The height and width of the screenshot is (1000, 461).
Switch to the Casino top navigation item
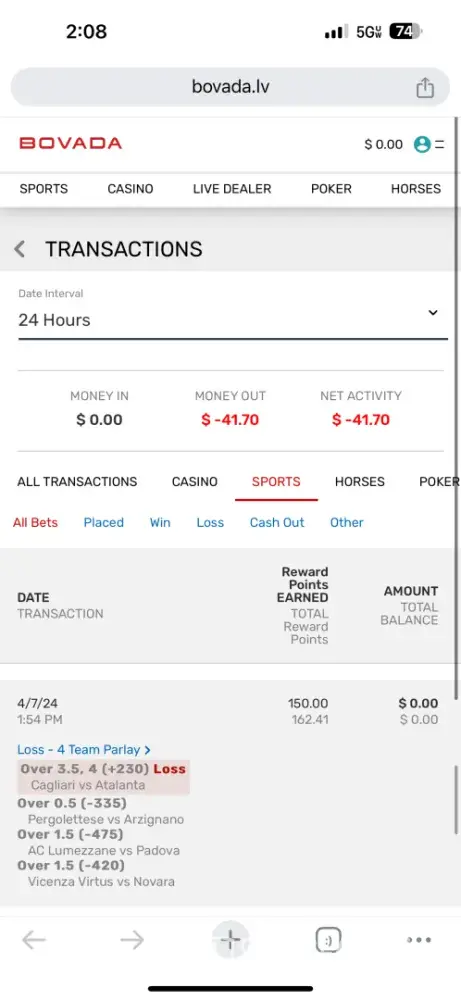pos(130,189)
